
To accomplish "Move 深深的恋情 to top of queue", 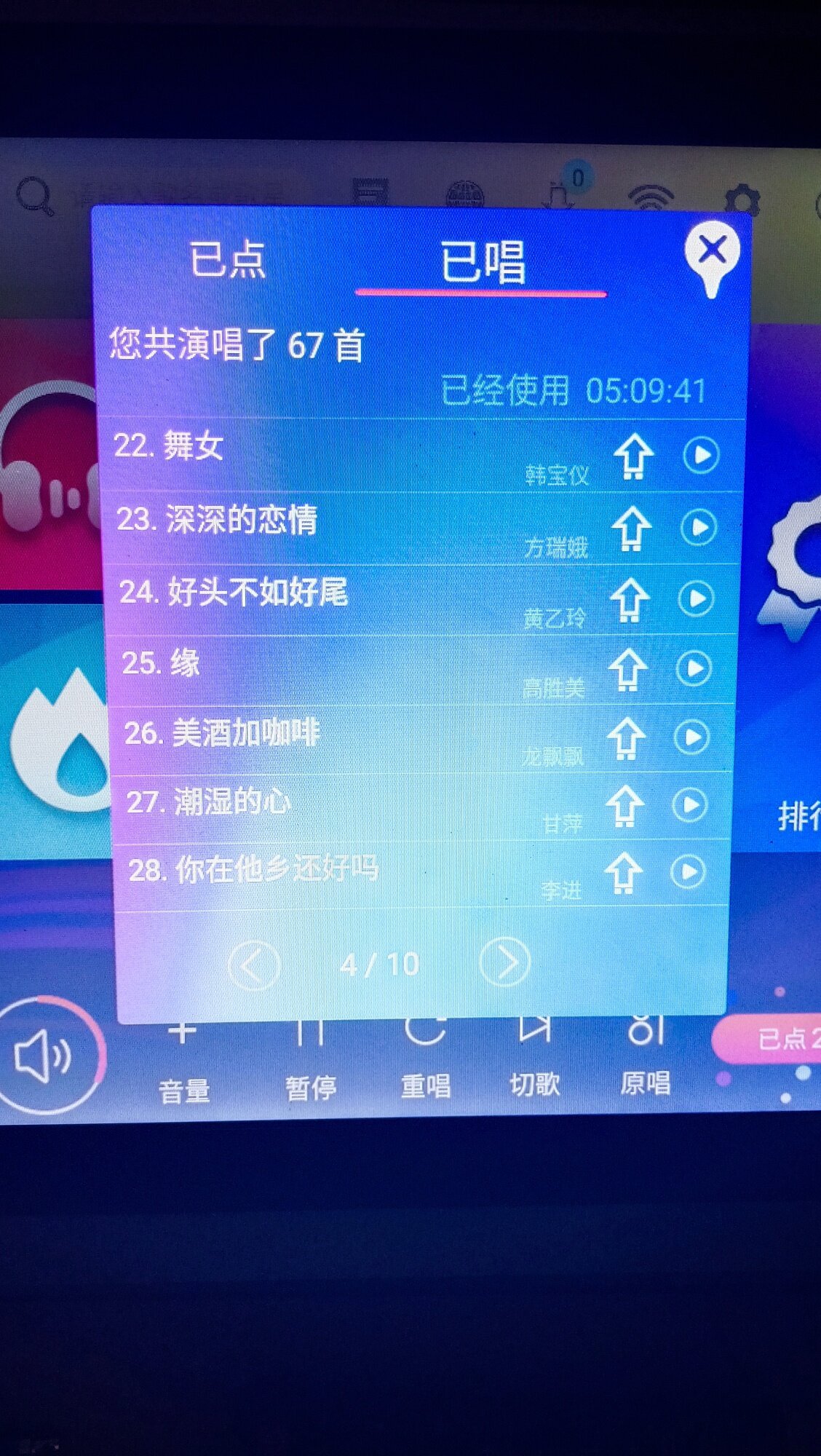I will click(631, 527).
